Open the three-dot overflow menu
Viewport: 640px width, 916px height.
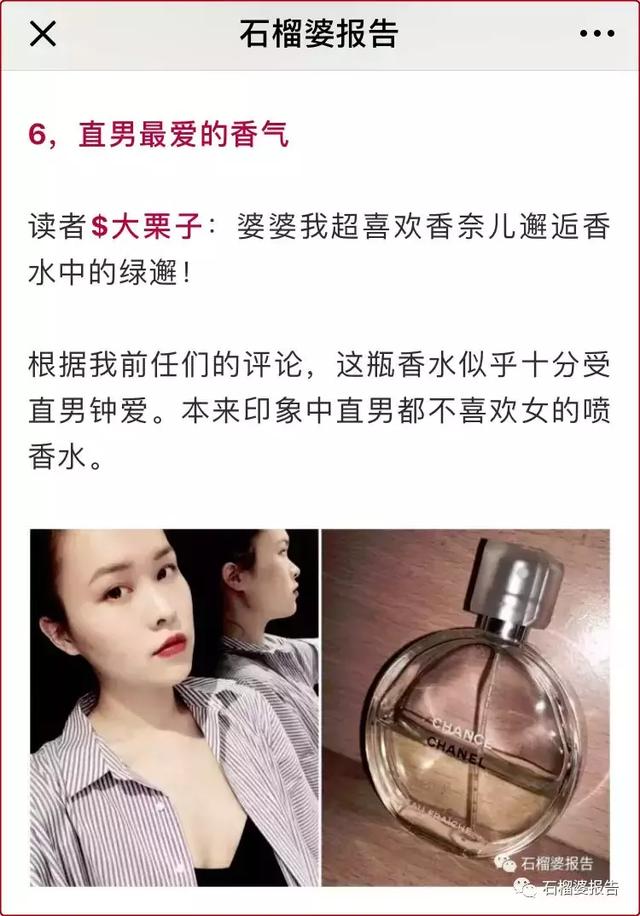coord(597,35)
